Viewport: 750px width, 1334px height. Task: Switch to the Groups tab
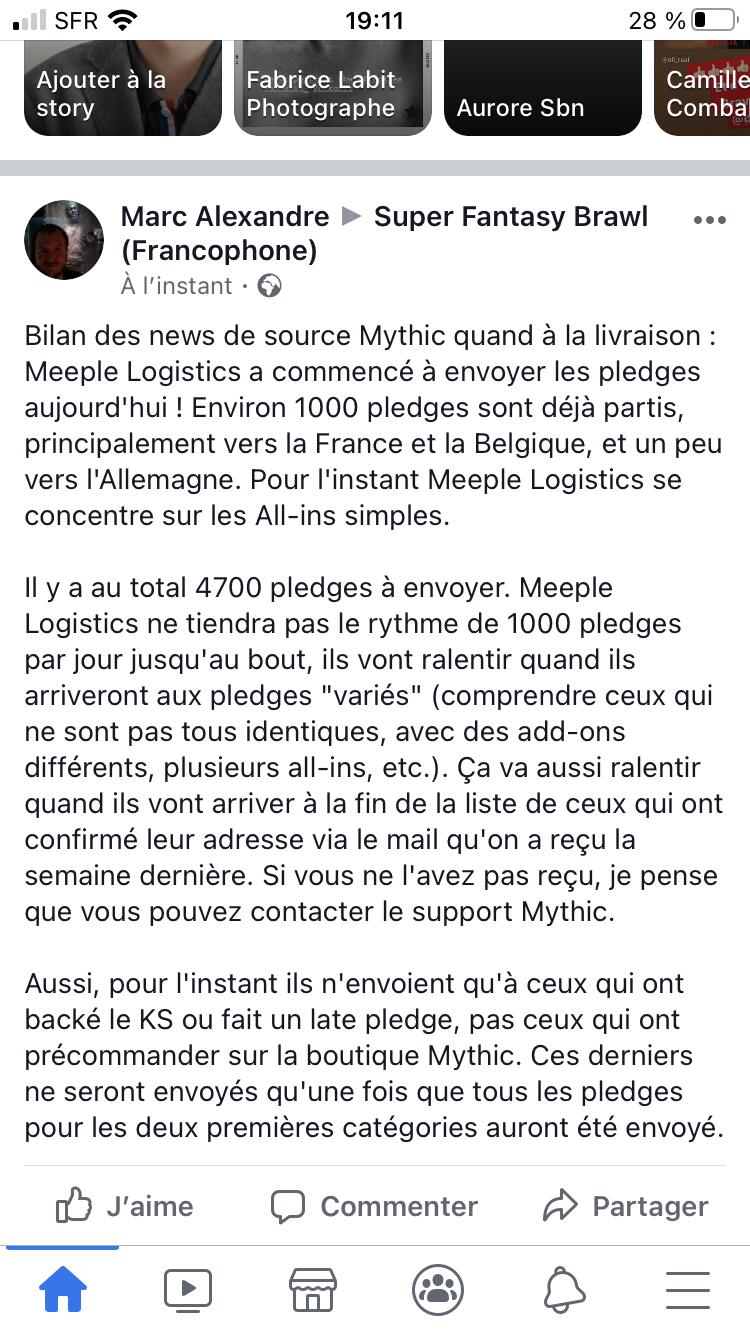438,1290
